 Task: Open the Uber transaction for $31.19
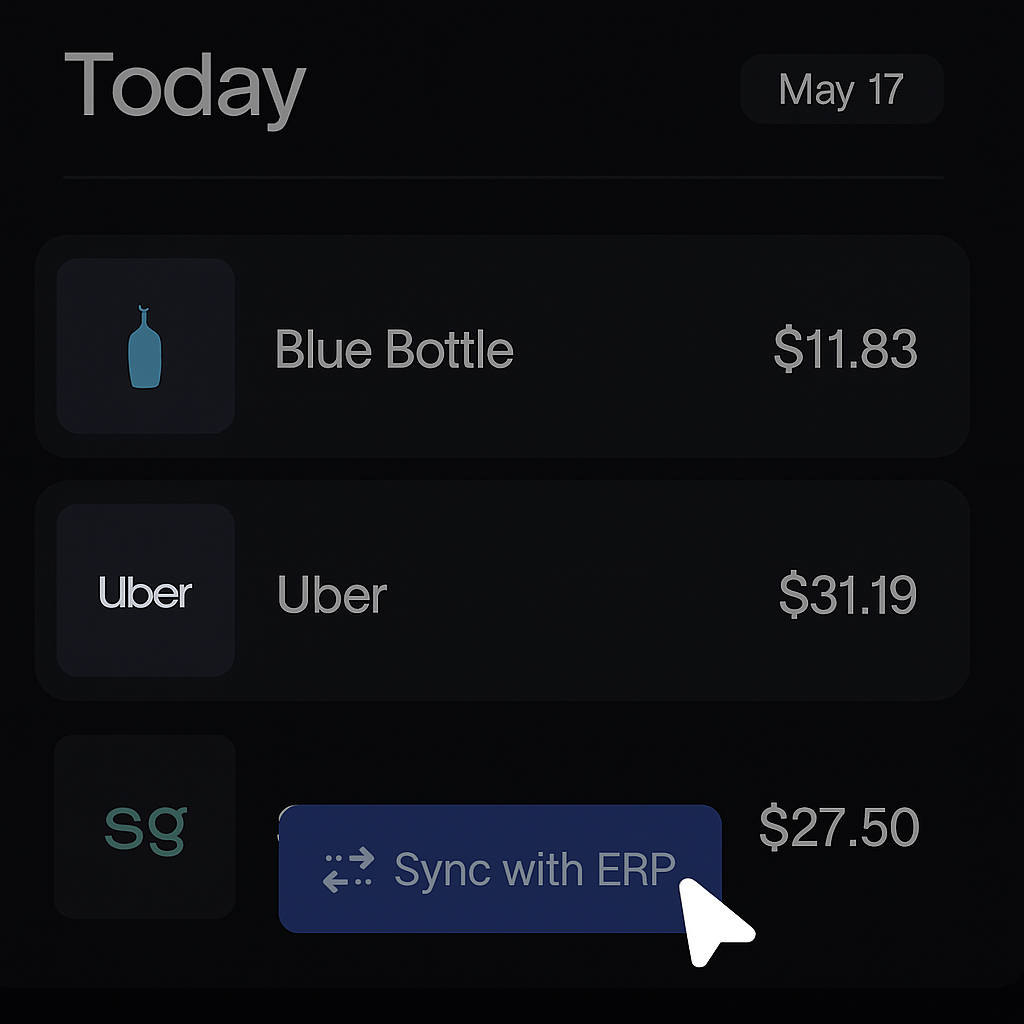click(x=502, y=593)
